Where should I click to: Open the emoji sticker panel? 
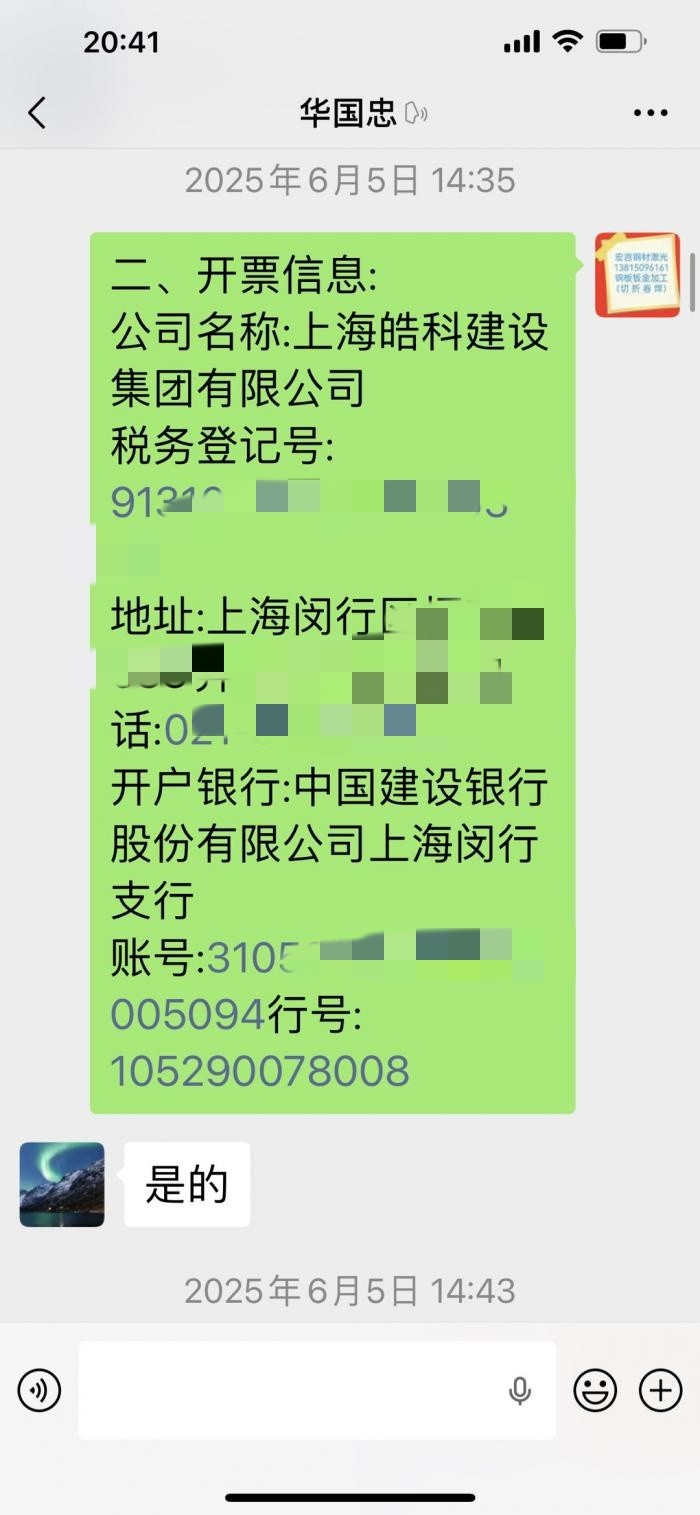tap(595, 1390)
